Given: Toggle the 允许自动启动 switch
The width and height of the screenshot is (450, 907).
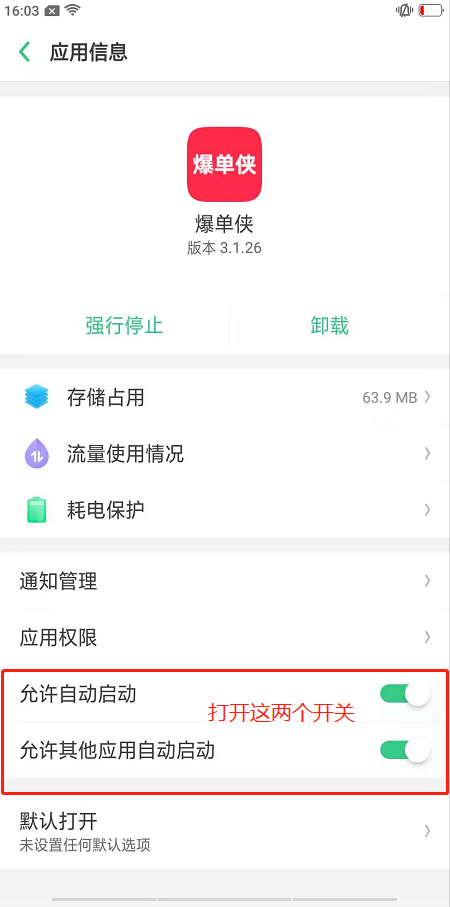Looking at the screenshot, I should coord(405,694).
